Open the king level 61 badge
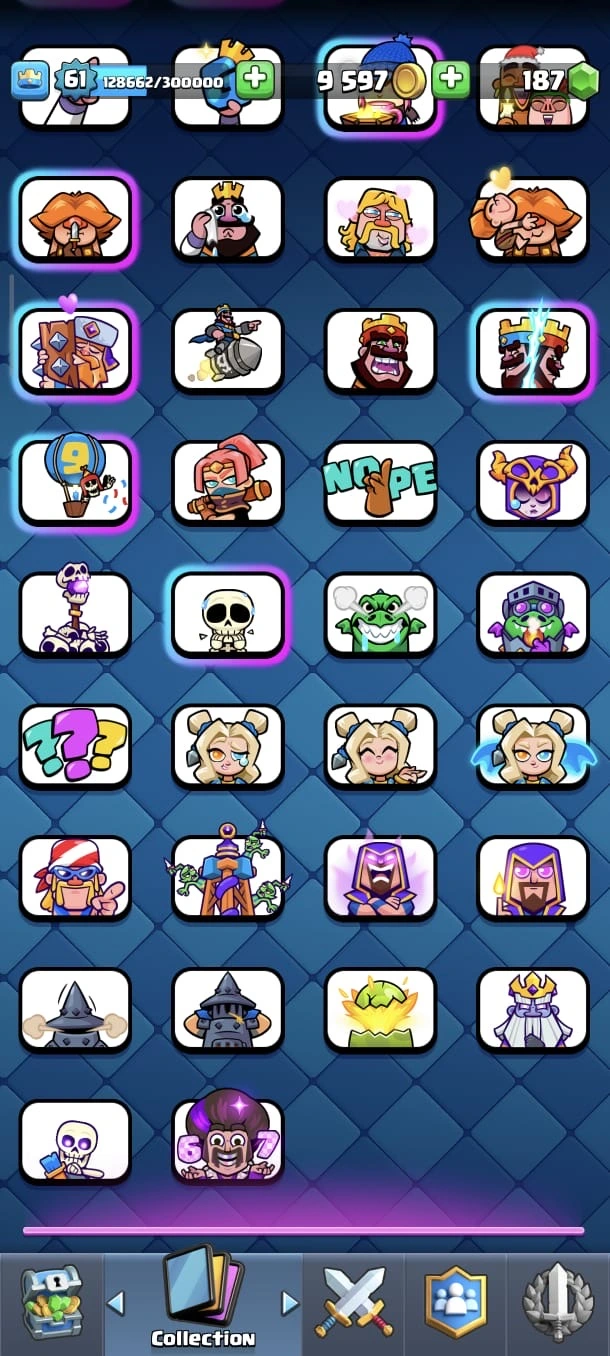This screenshot has height=1356, width=610. coord(74,79)
